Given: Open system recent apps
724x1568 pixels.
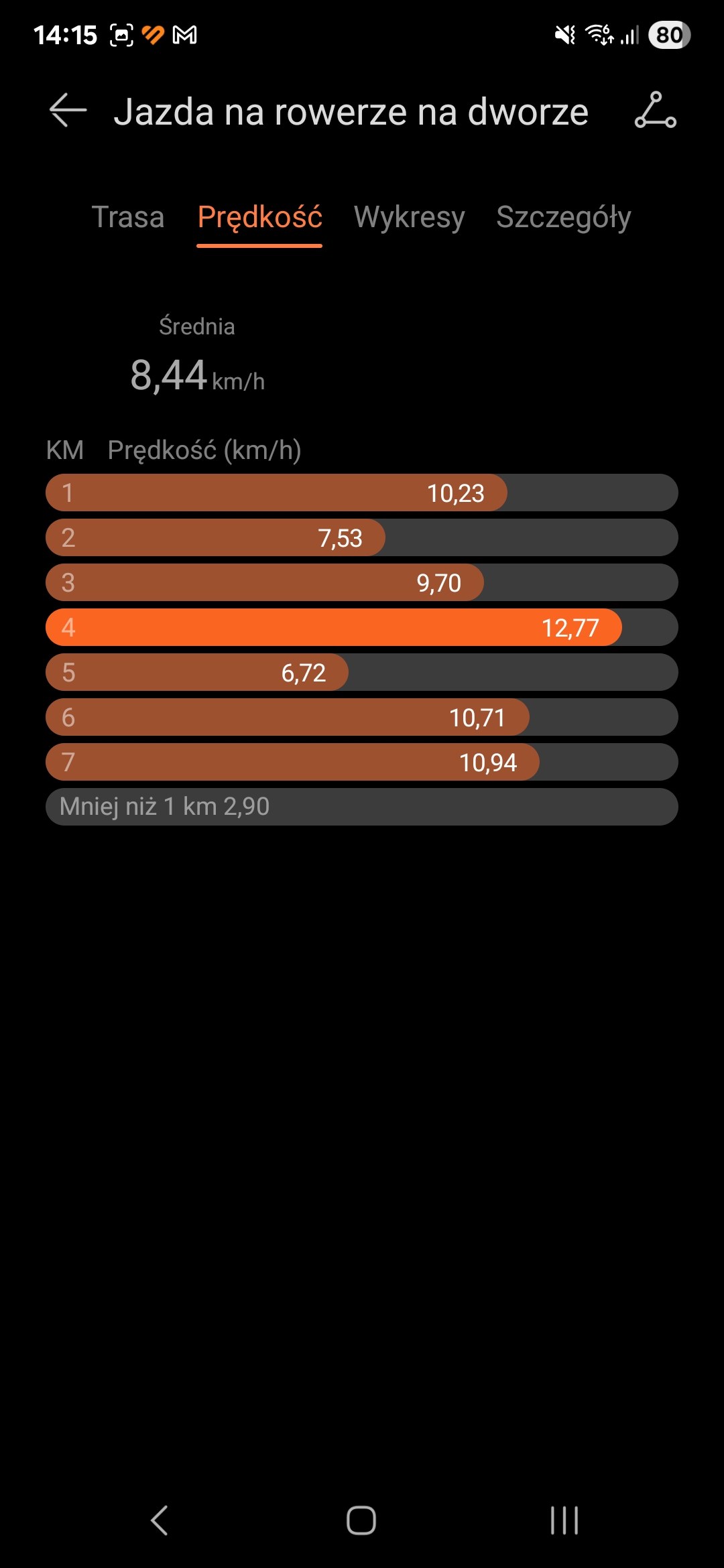Looking at the screenshot, I should pyautogui.click(x=564, y=1520).
